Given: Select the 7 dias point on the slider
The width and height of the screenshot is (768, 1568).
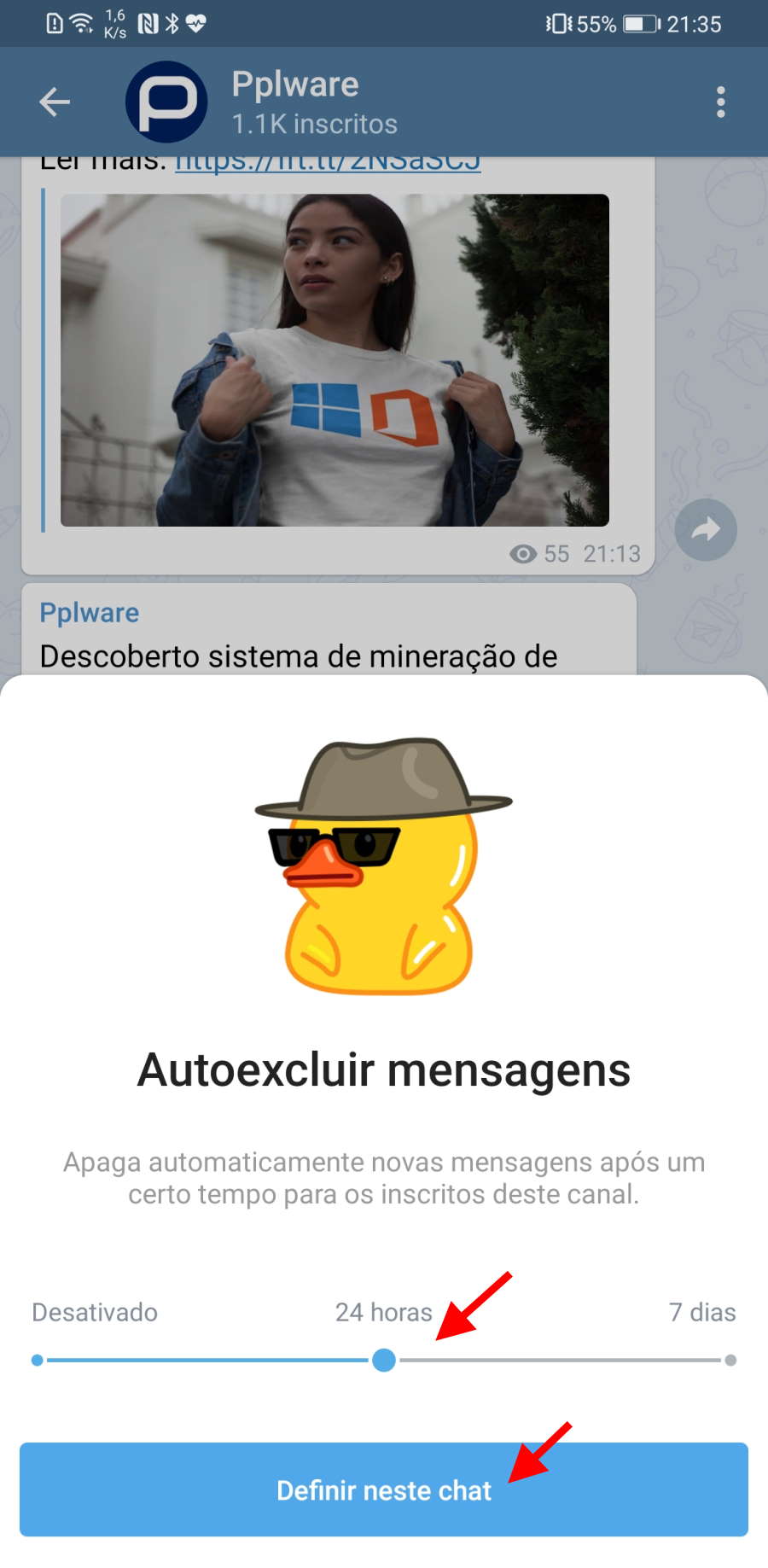Looking at the screenshot, I should coord(730,1361).
